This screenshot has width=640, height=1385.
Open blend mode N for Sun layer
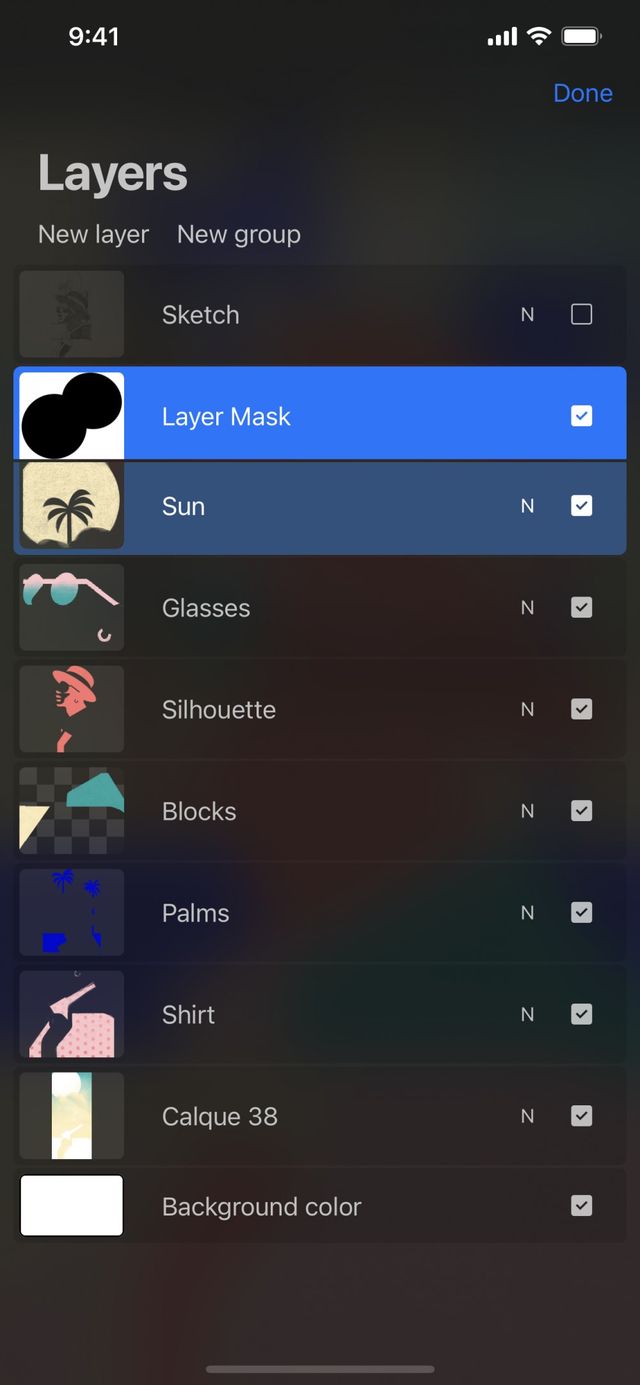527,506
